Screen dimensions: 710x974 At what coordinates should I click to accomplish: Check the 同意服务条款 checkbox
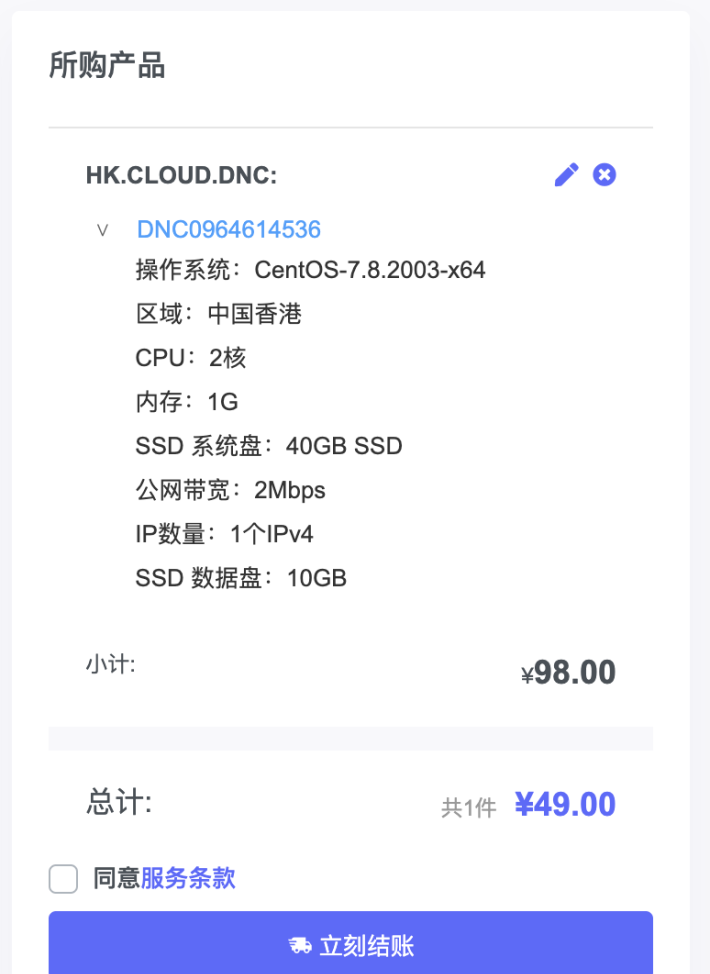[64, 879]
